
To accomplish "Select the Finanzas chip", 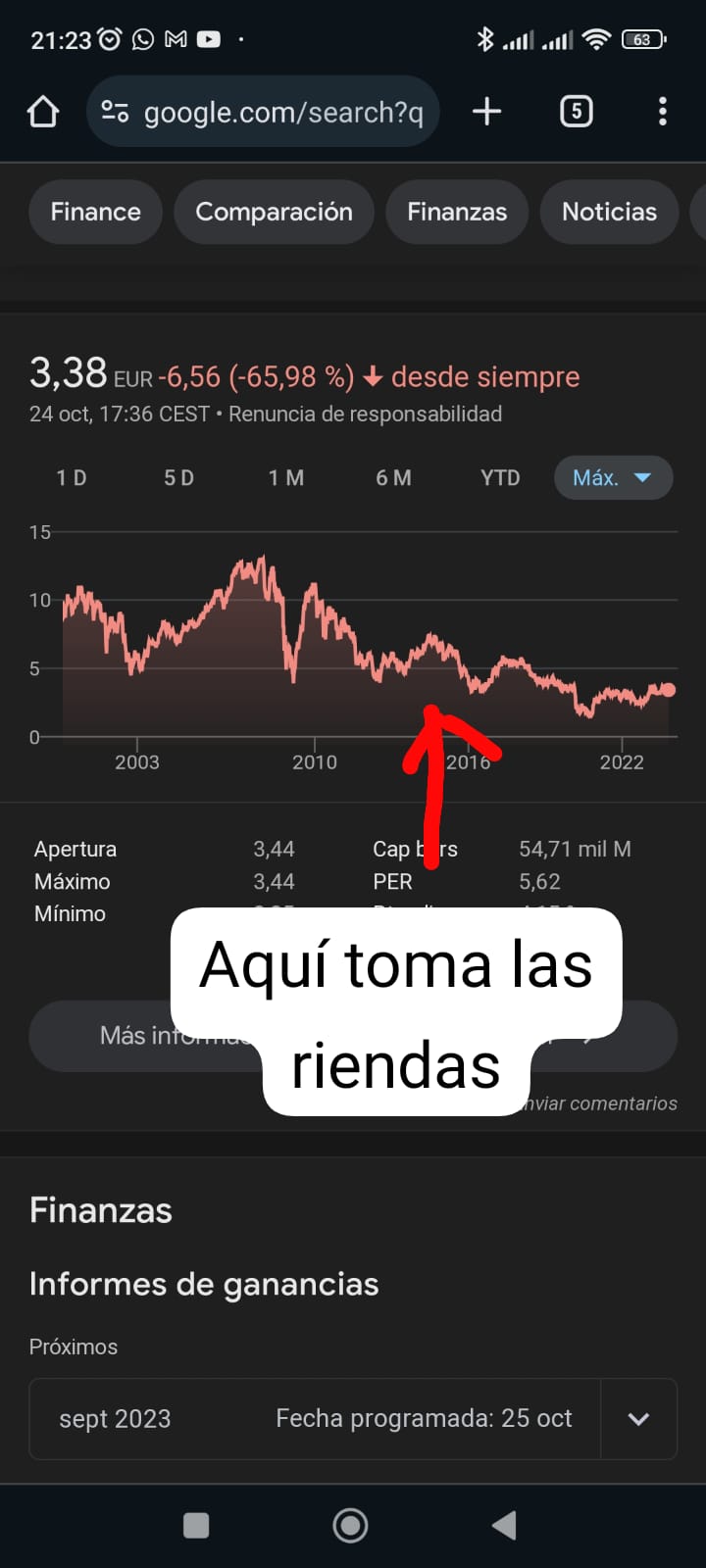I will pyautogui.click(x=457, y=212).
